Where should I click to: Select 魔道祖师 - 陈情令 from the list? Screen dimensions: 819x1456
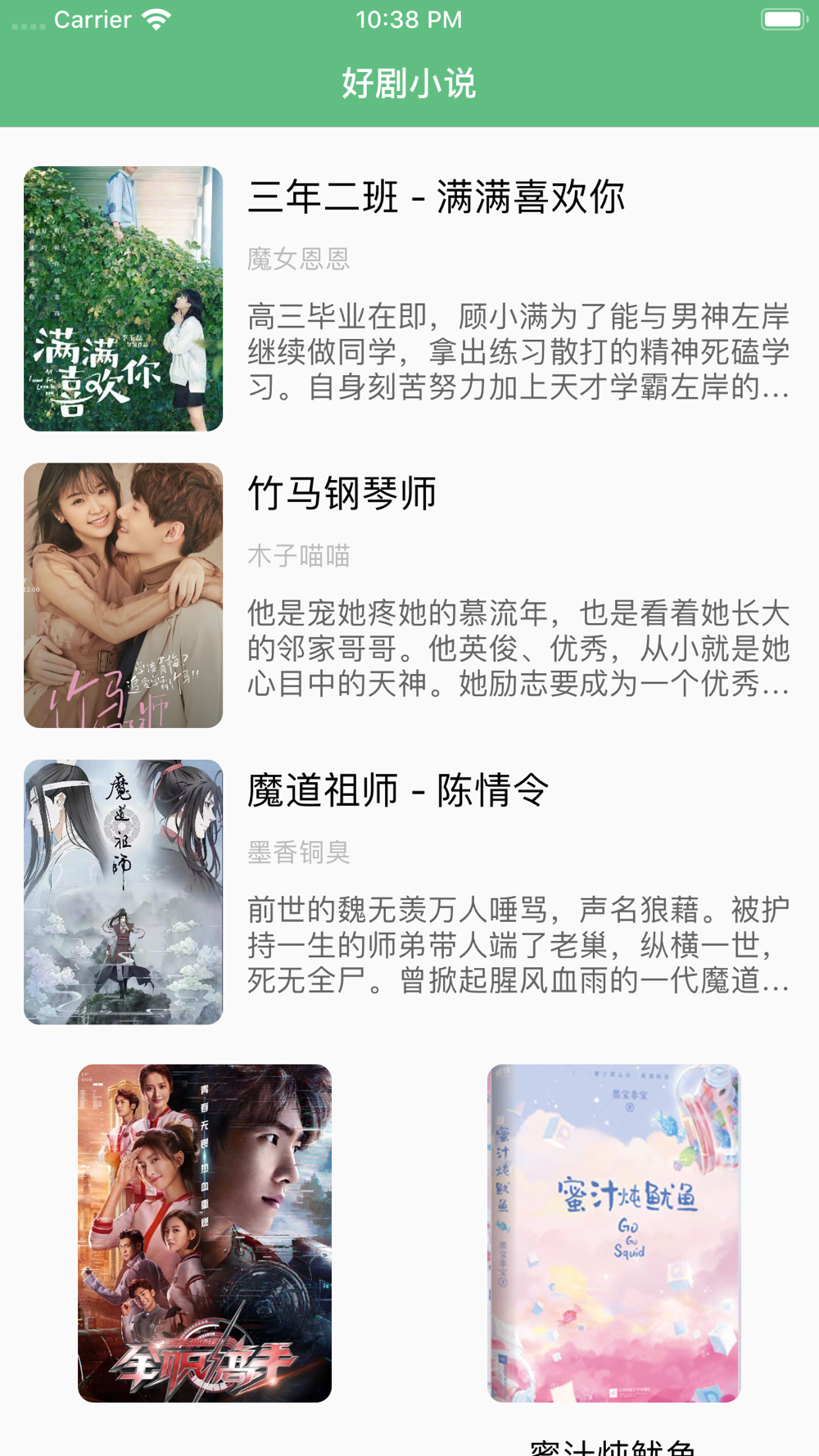[x=398, y=790]
